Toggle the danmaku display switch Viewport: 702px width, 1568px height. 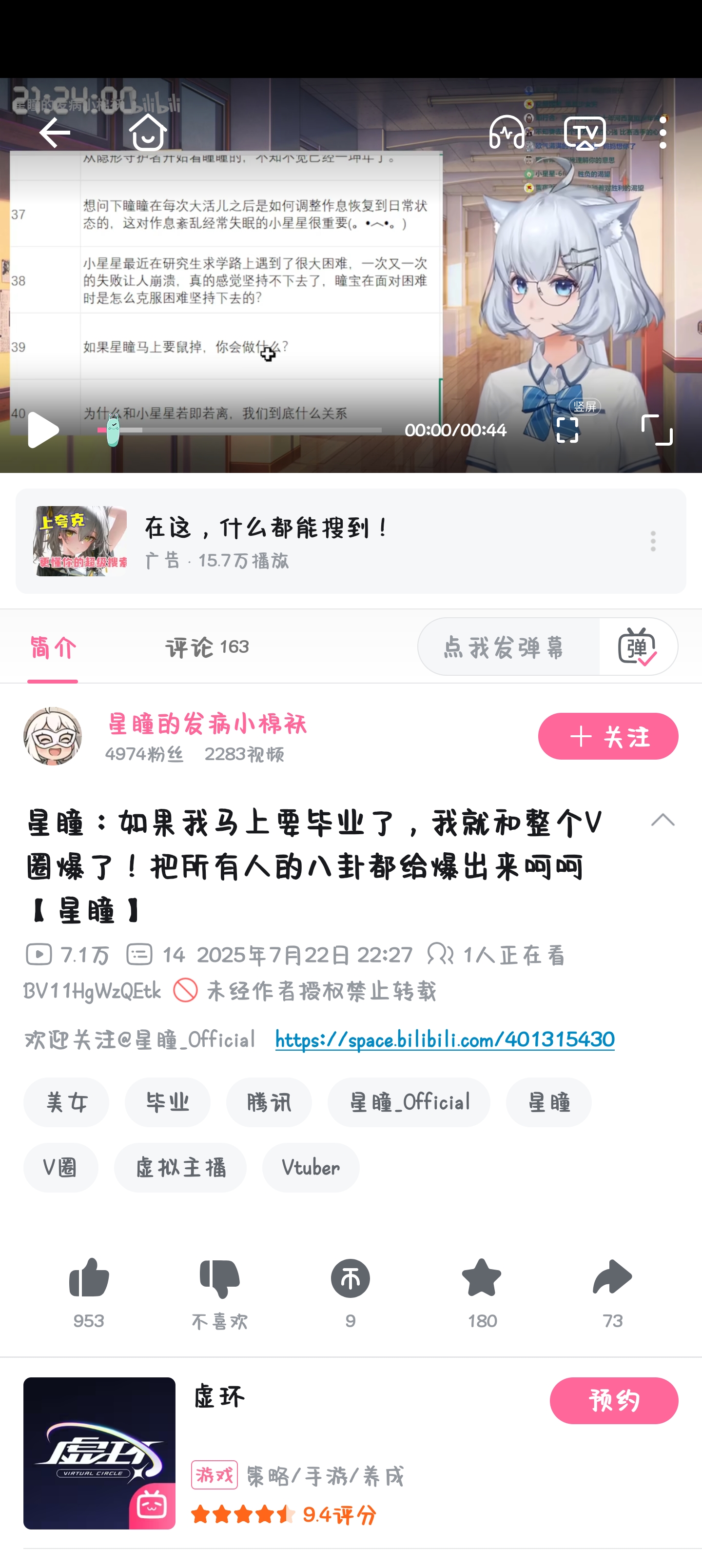tap(638, 647)
